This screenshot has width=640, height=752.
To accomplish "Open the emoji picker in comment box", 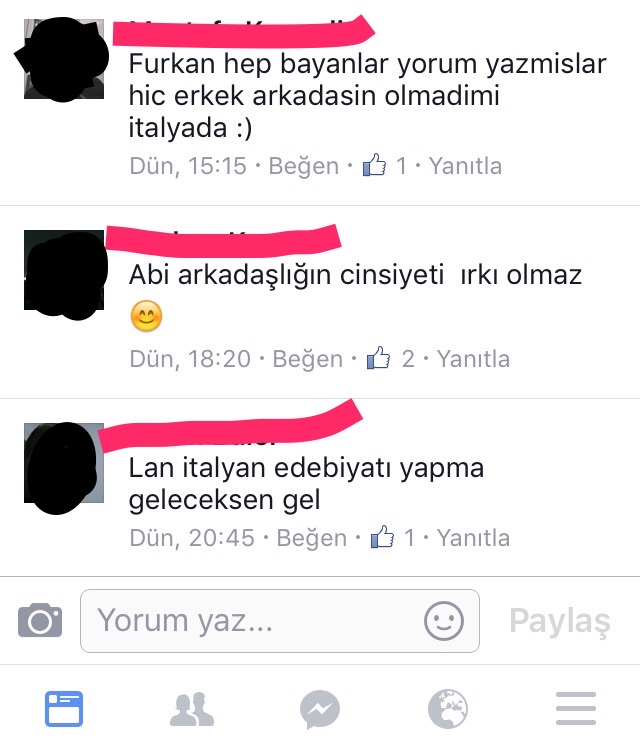I will (x=444, y=621).
